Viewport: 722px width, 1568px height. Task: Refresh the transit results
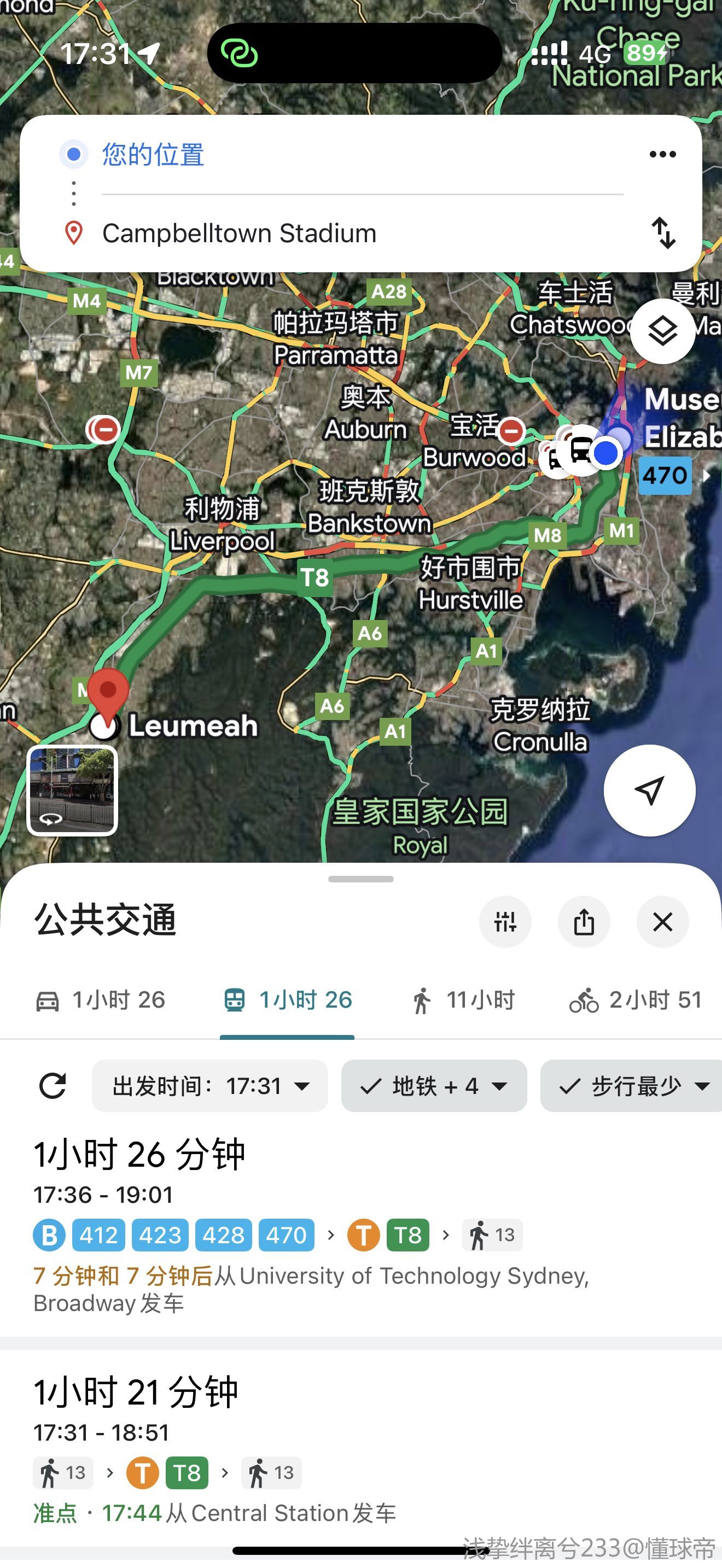coord(53,1086)
